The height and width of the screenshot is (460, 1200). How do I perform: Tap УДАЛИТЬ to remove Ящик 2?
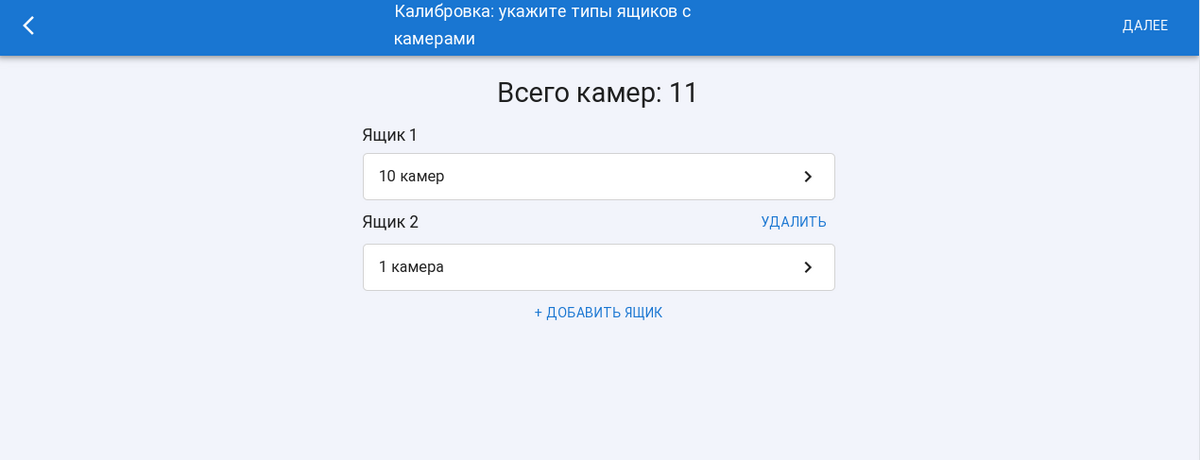pyautogui.click(x=793, y=222)
